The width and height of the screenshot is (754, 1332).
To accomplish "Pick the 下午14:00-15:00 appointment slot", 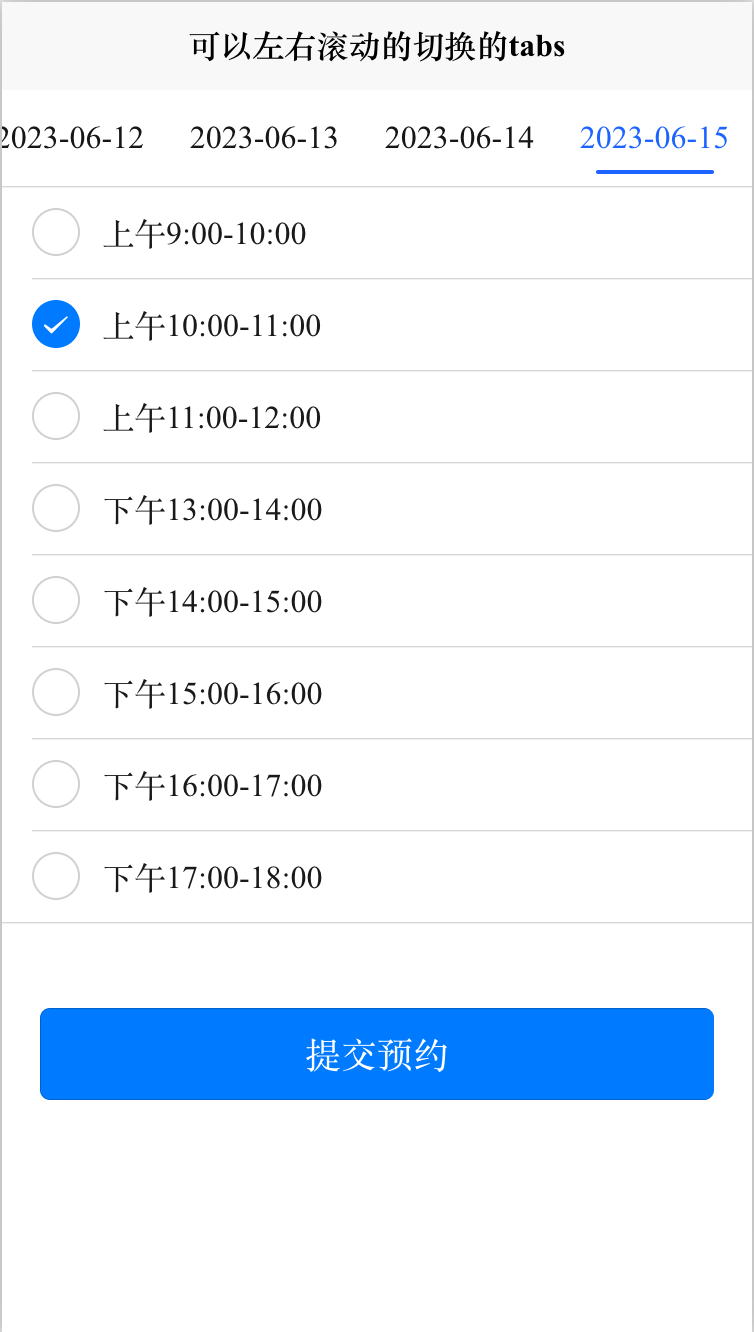I will click(x=56, y=600).
